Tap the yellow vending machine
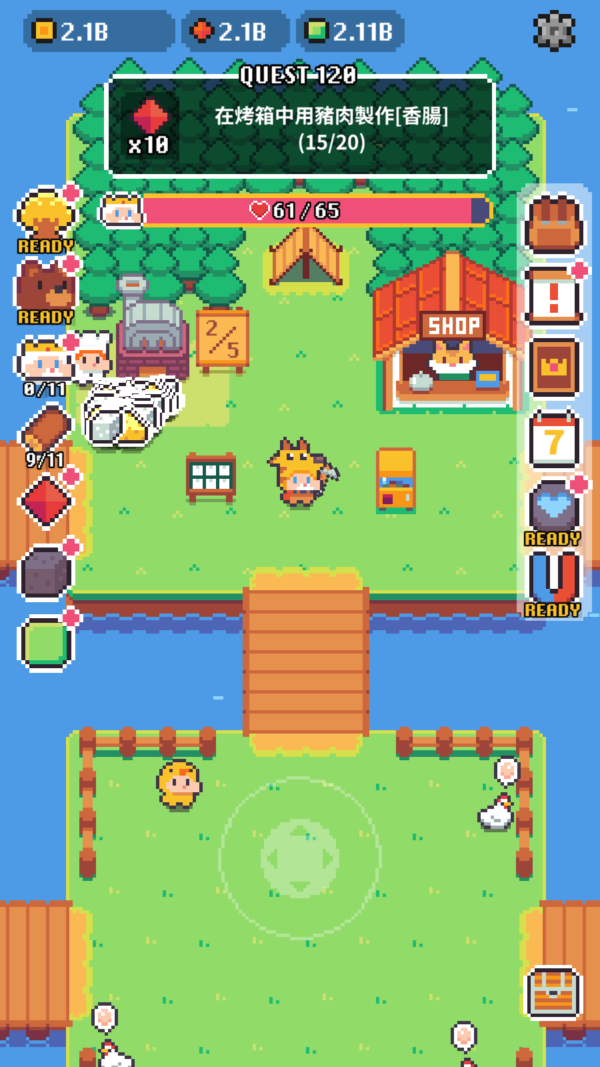The width and height of the screenshot is (600, 1067). (396, 480)
